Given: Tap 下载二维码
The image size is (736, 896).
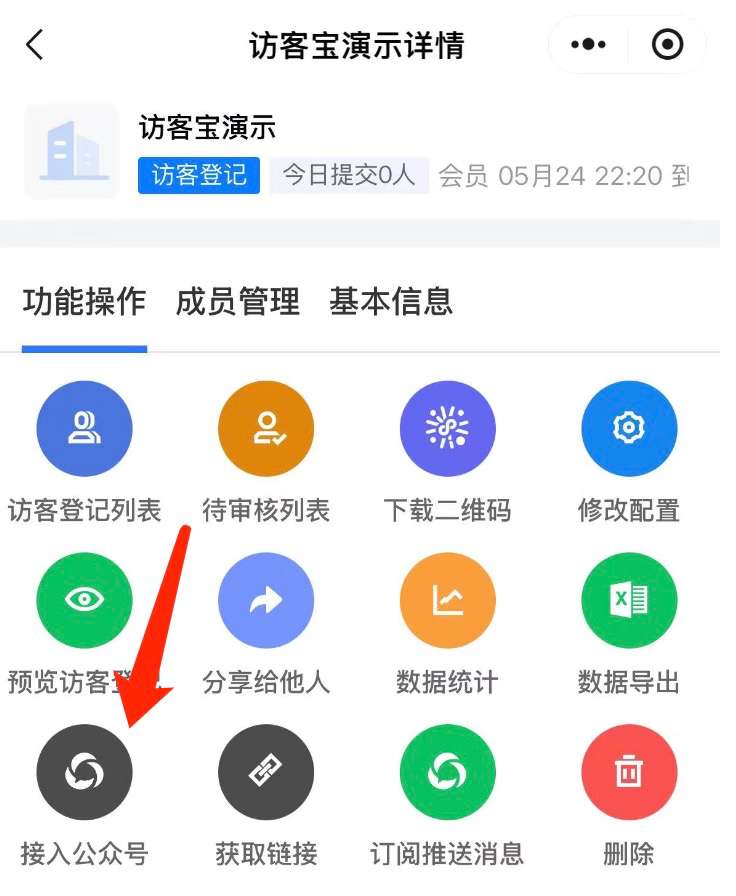Looking at the screenshot, I should 447,429.
